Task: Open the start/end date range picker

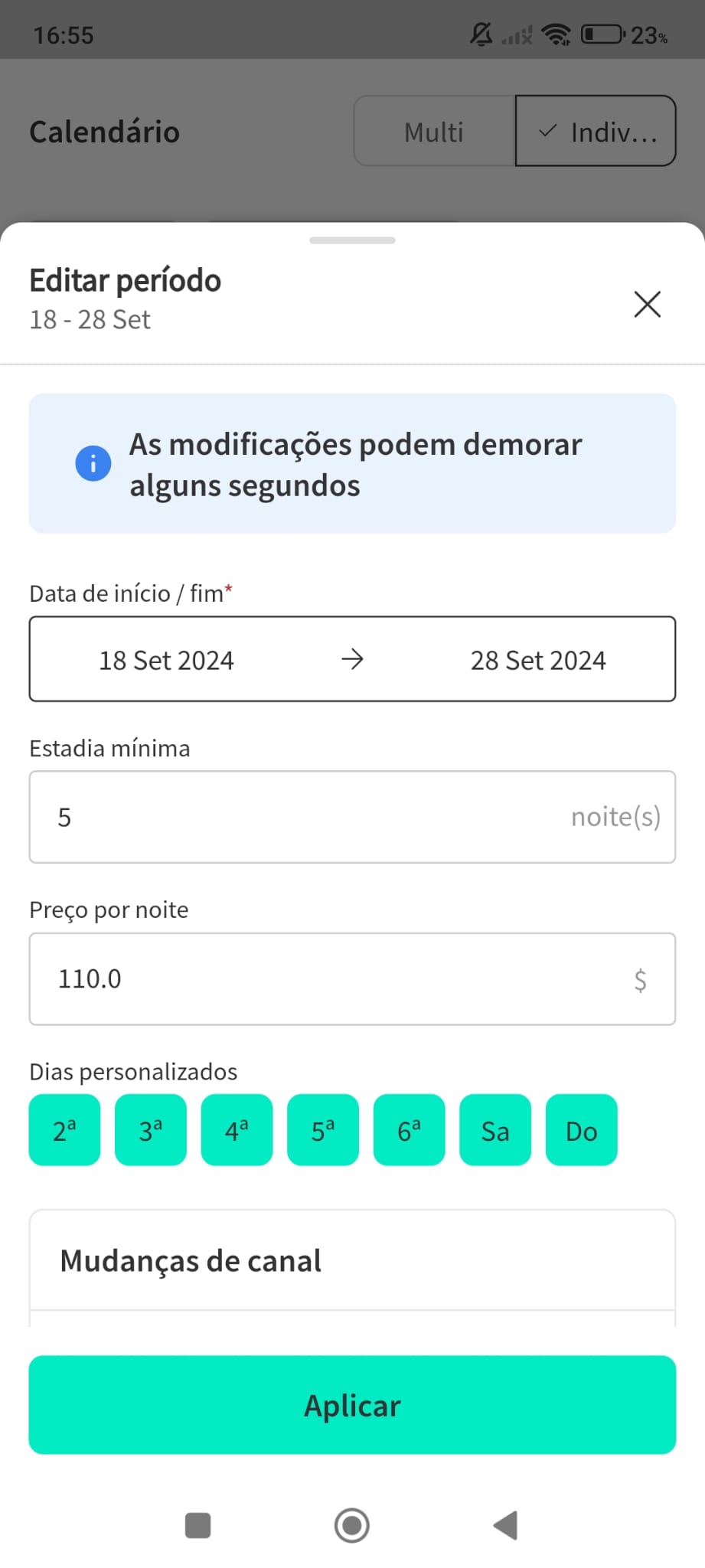Action: pyautogui.click(x=352, y=659)
